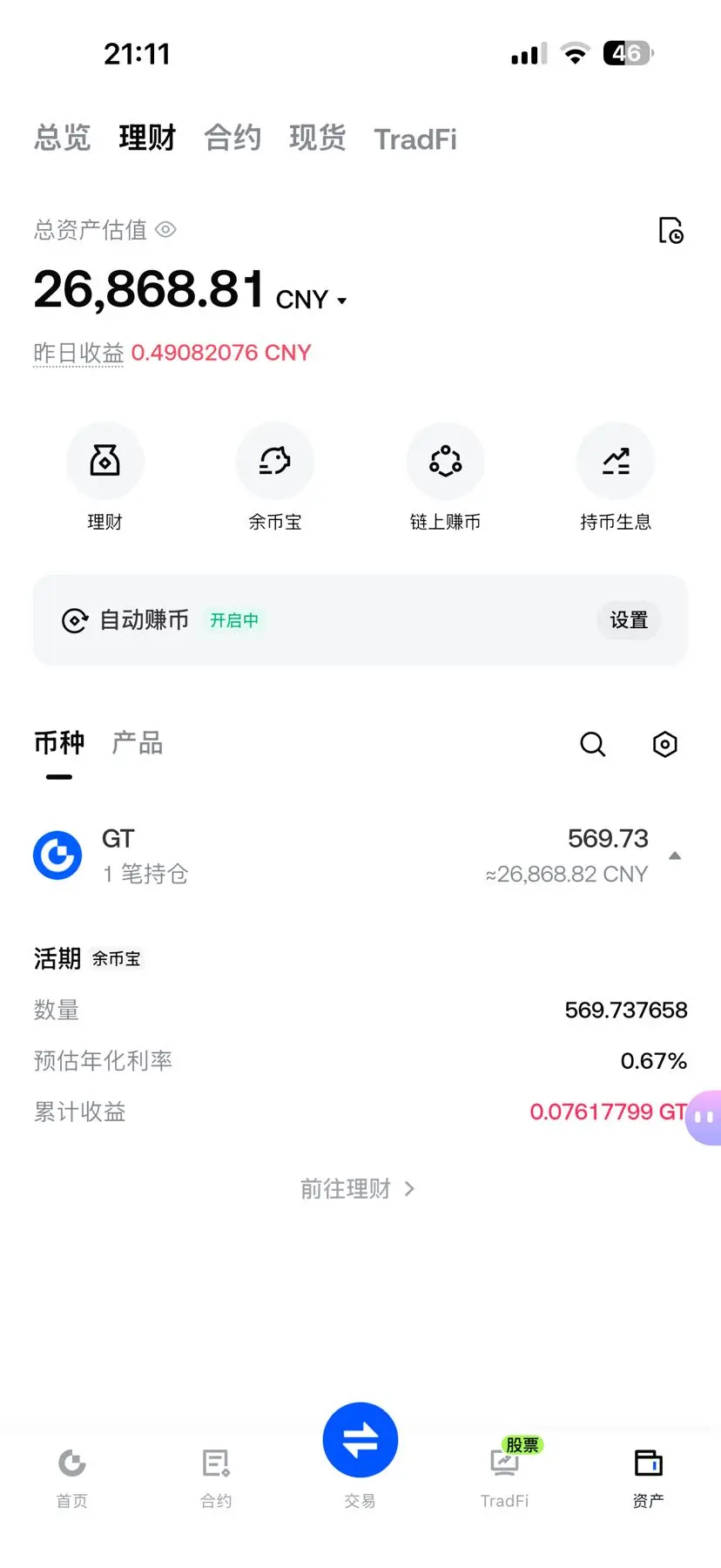Viewport: 721px width, 1568px height.
Task: Open the bottom TradFi tab with 股票 badge
Action: [505, 1476]
